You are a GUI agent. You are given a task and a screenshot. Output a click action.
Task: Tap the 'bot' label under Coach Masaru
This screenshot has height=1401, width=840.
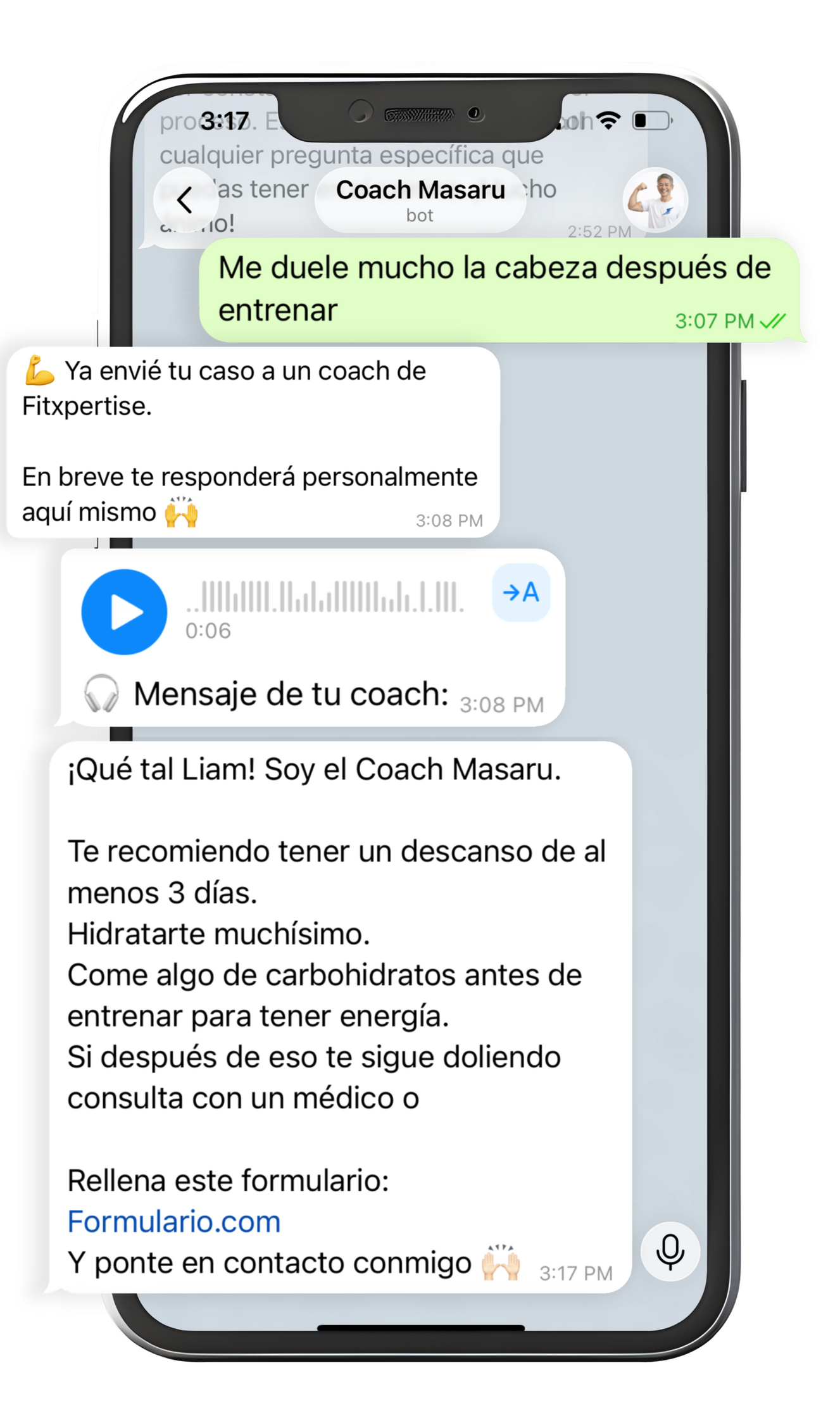click(420, 215)
